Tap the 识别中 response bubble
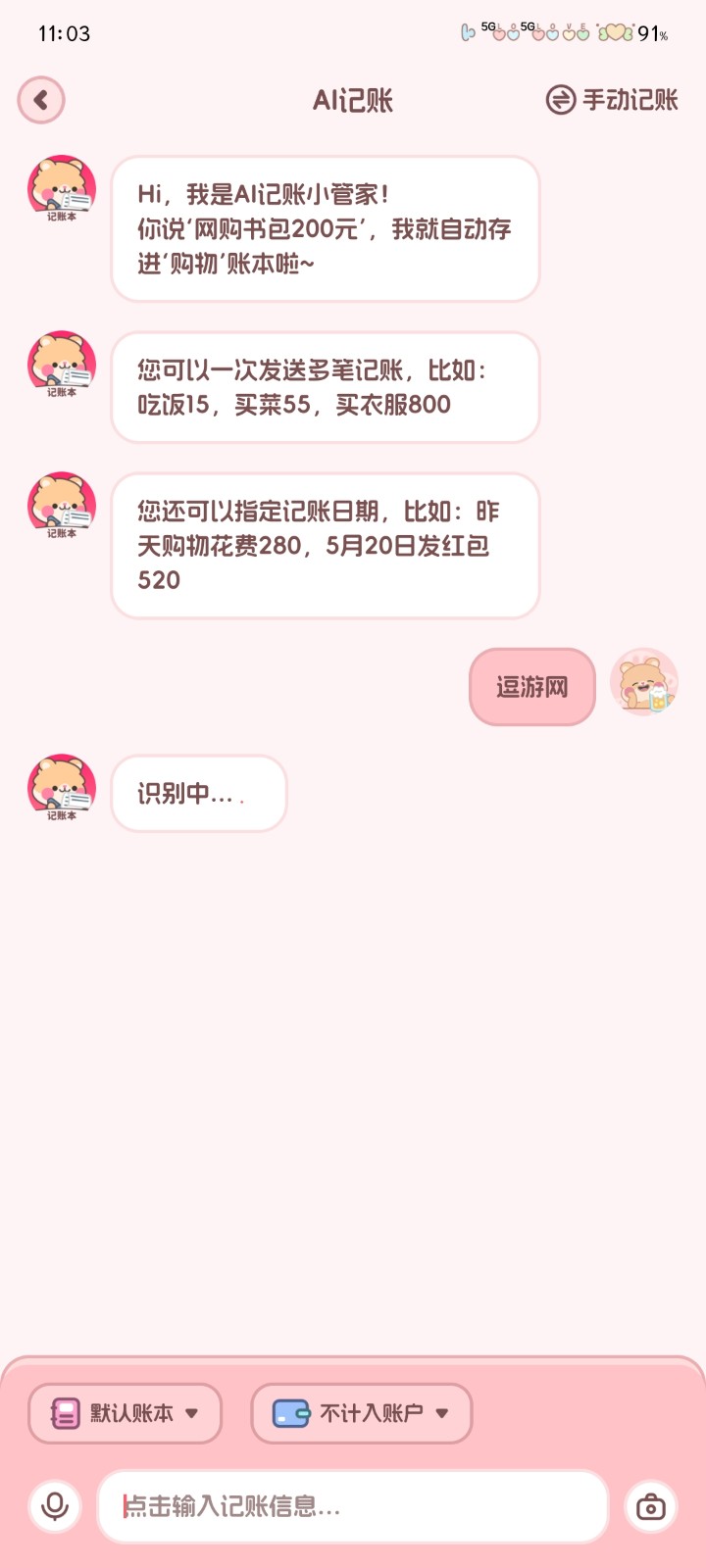Screen dimensions: 706x1568 pos(199,794)
